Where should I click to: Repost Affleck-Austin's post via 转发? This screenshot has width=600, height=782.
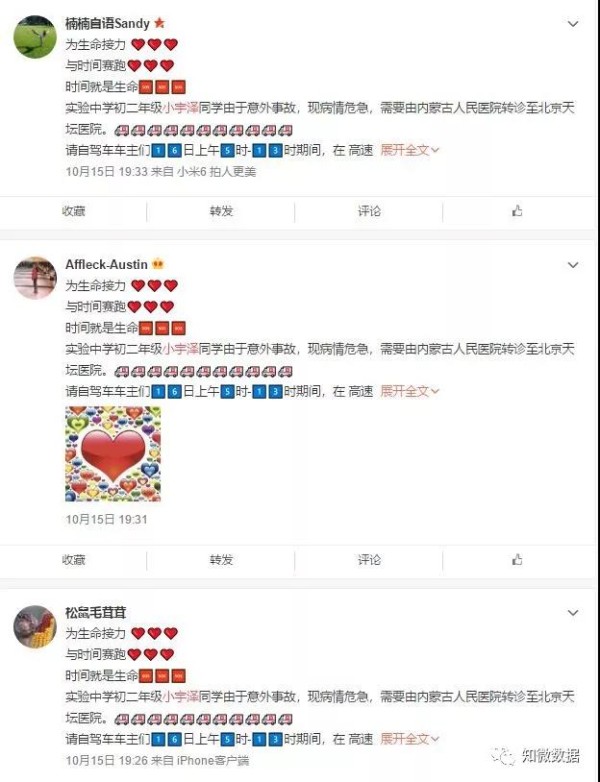[221, 560]
